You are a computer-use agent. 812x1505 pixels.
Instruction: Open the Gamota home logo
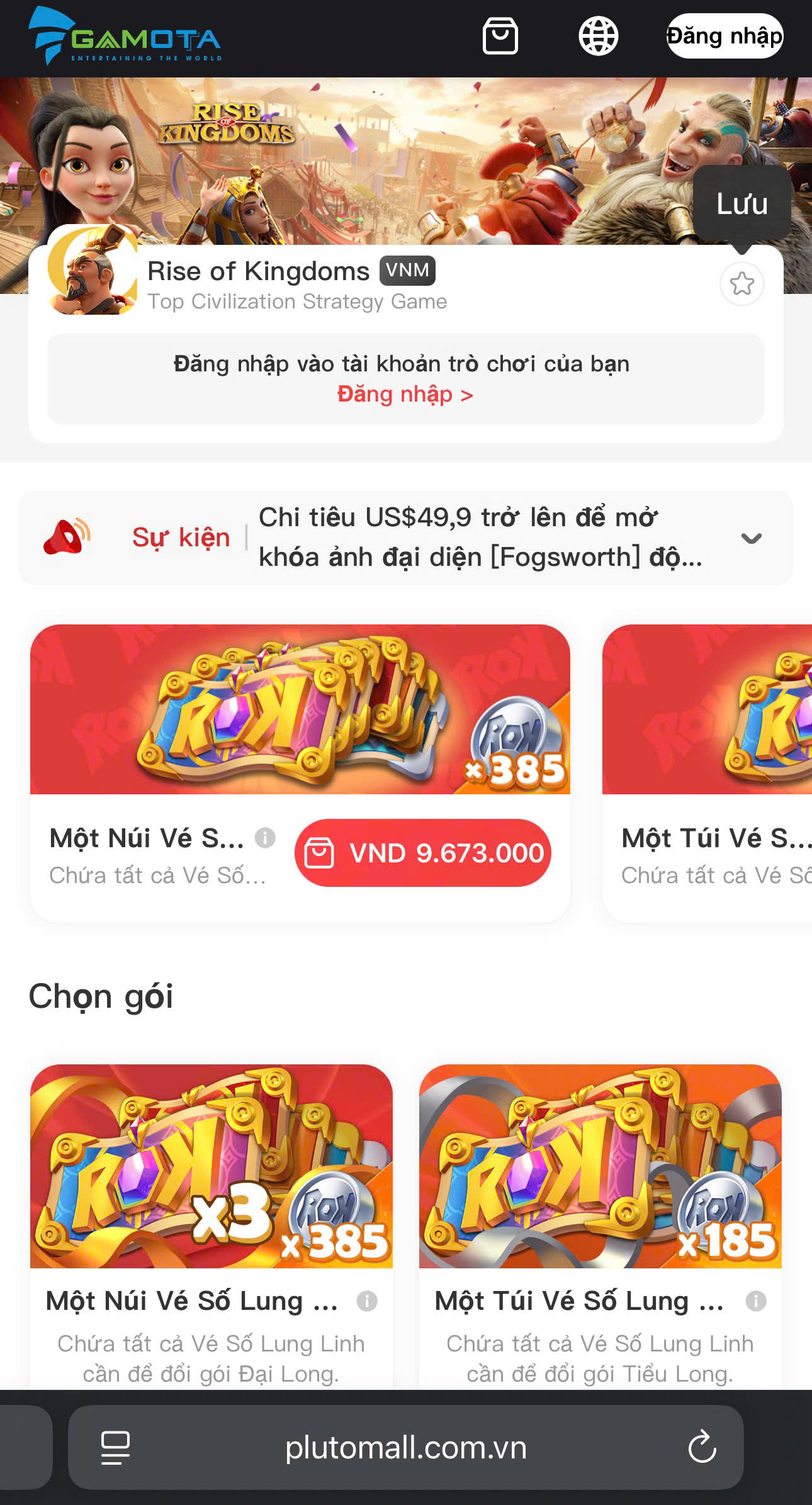coord(125,38)
